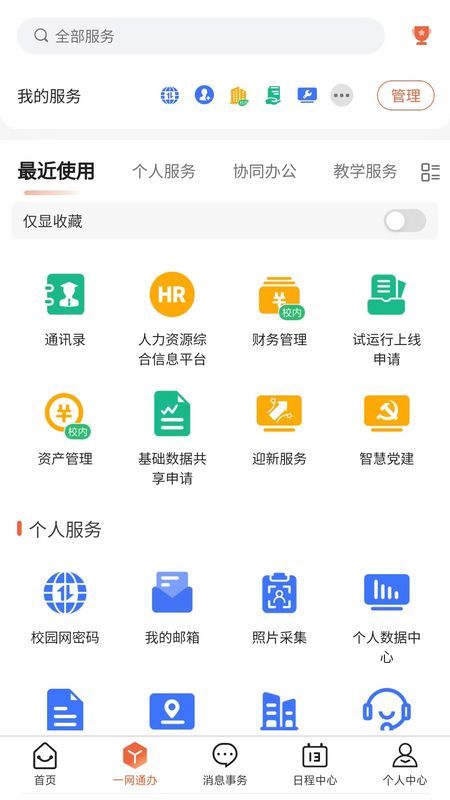
Task: Go to the 首页 tab
Action: 45,764
